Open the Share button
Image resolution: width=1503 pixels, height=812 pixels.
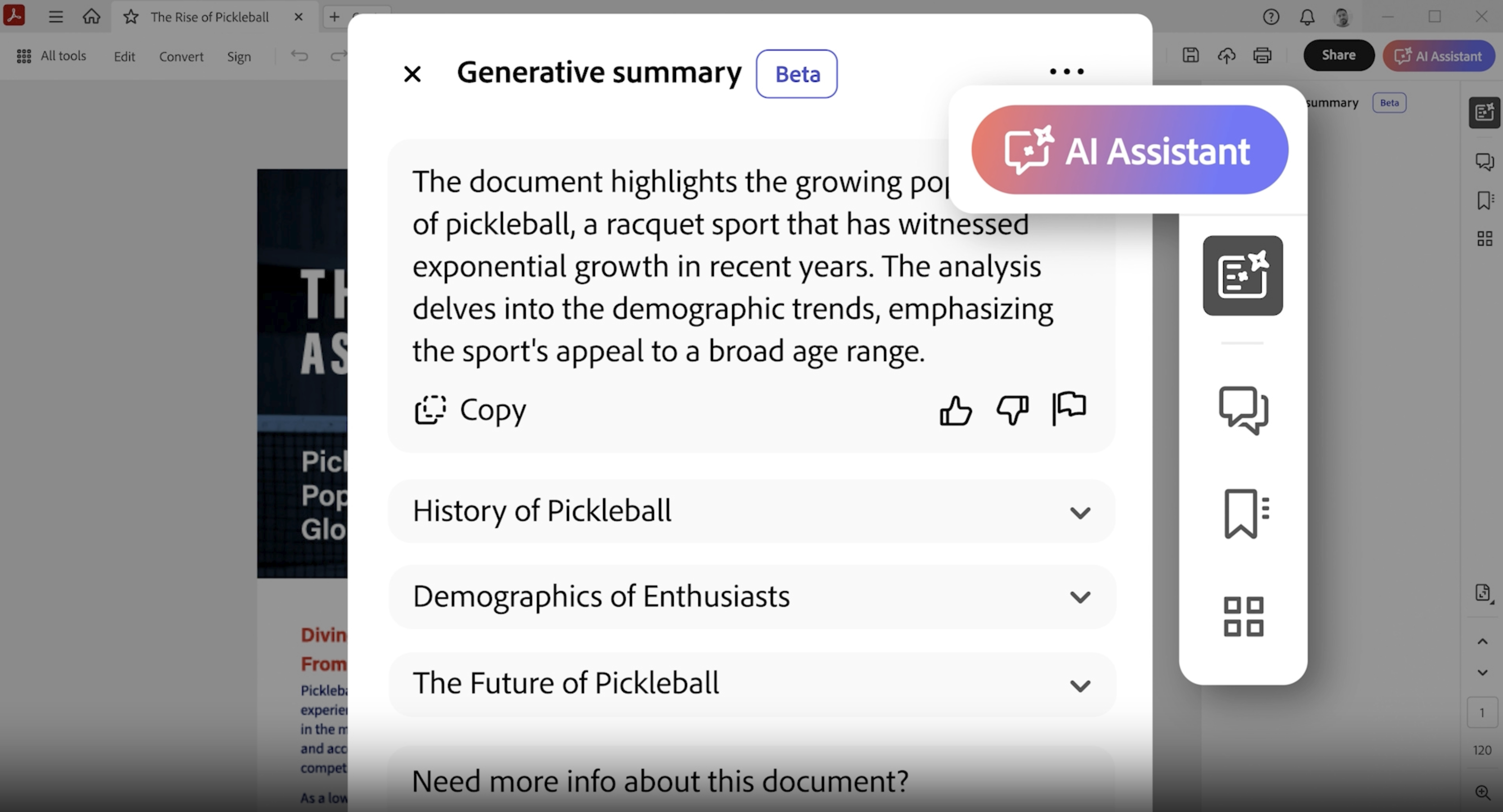(x=1338, y=55)
